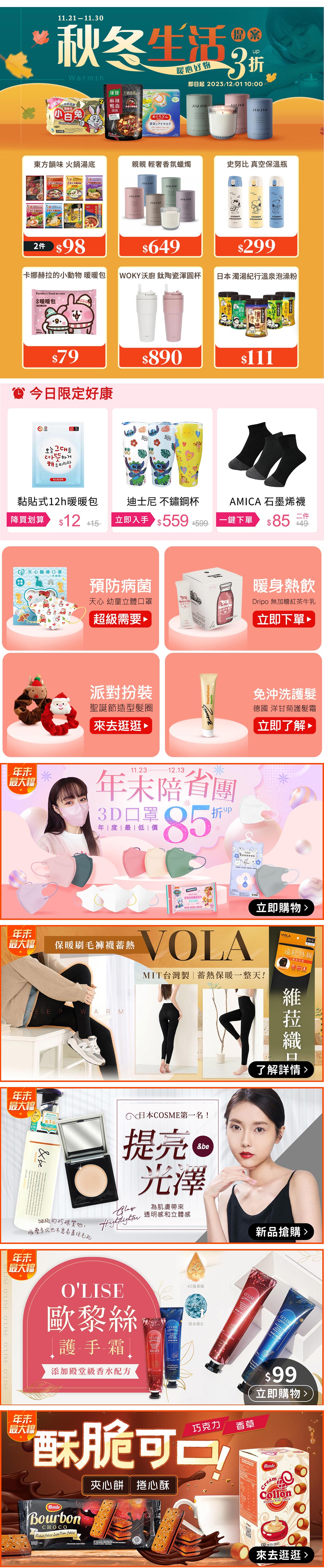324x1568 pixels.
Task: Tap 立即購物 on the 3D口罩 banner
Action: (281, 907)
